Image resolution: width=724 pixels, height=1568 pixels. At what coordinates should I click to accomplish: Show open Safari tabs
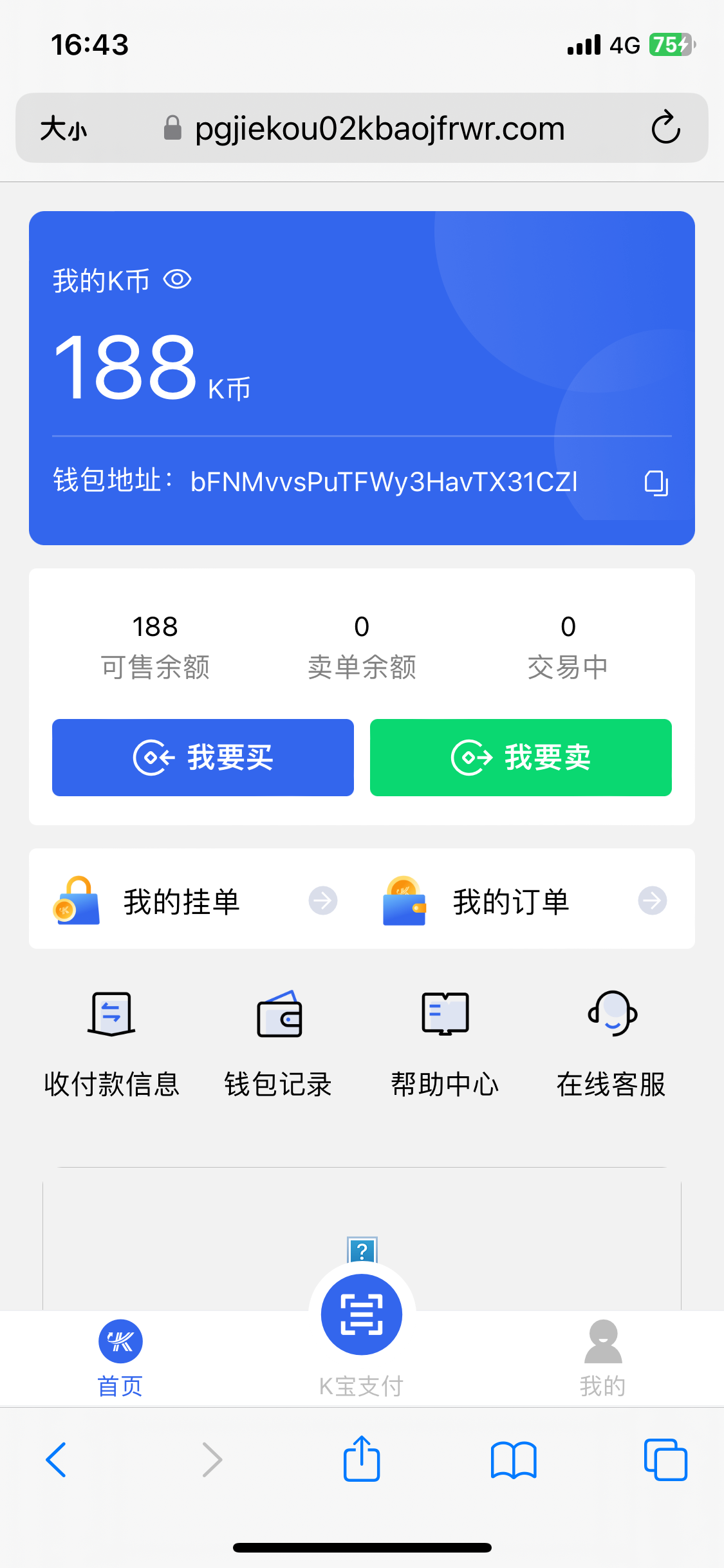click(x=665, y=1459)
